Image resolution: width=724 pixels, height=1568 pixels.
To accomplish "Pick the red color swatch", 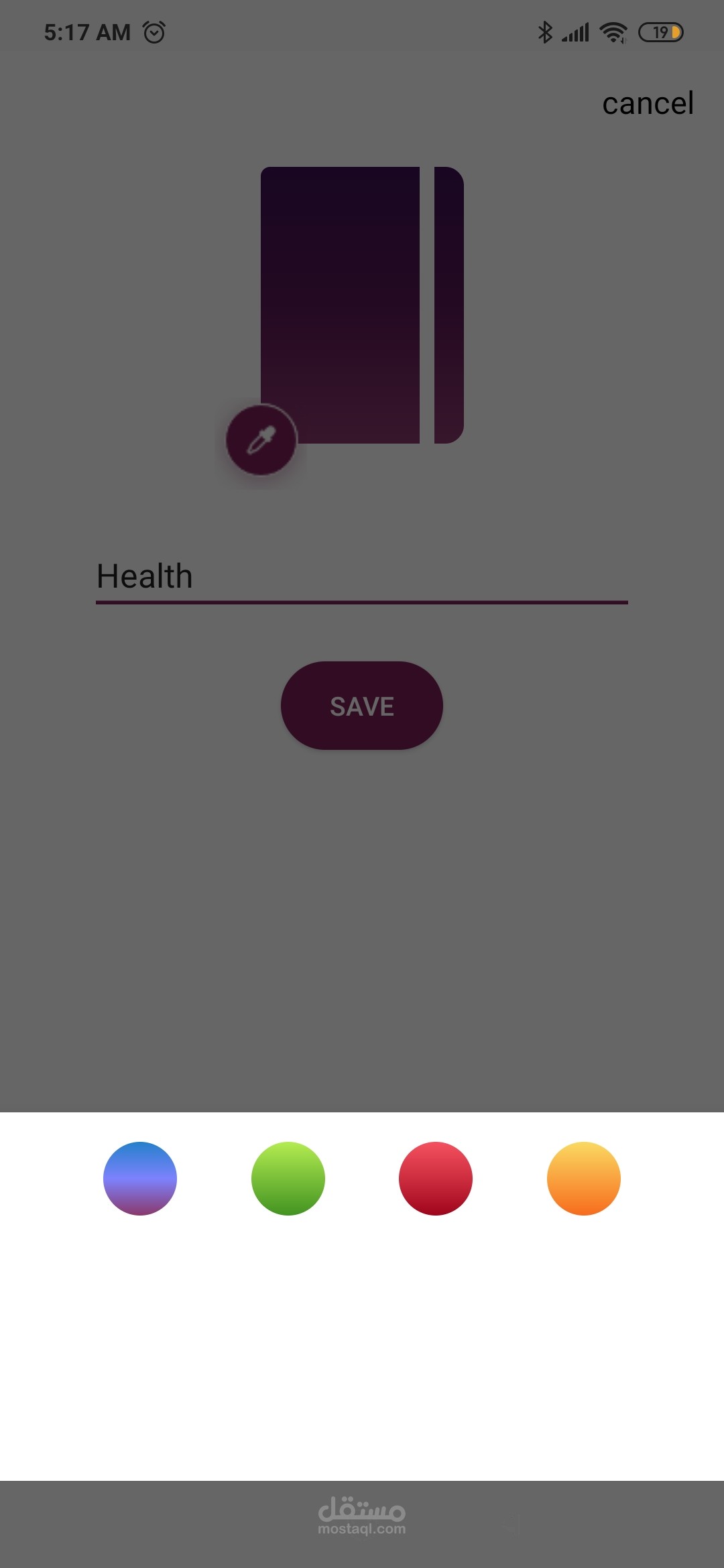I will (x=436, y=1179).
